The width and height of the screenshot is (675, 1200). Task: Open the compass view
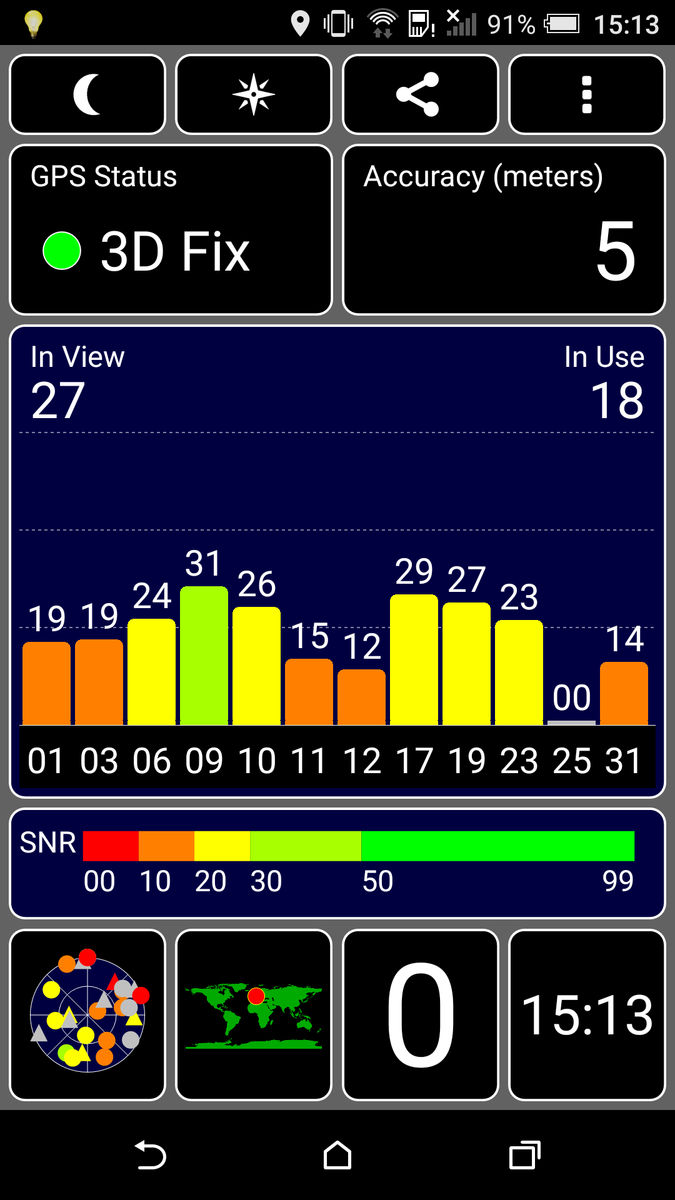pyautogui.click(x=254, y=95)
